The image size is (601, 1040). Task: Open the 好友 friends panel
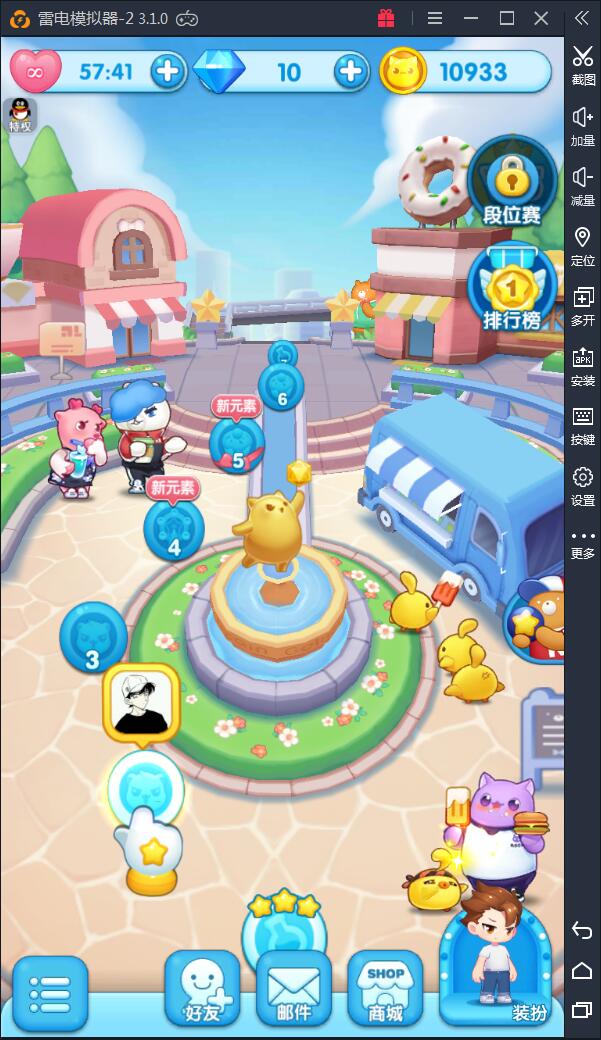[x=202, y=989]
